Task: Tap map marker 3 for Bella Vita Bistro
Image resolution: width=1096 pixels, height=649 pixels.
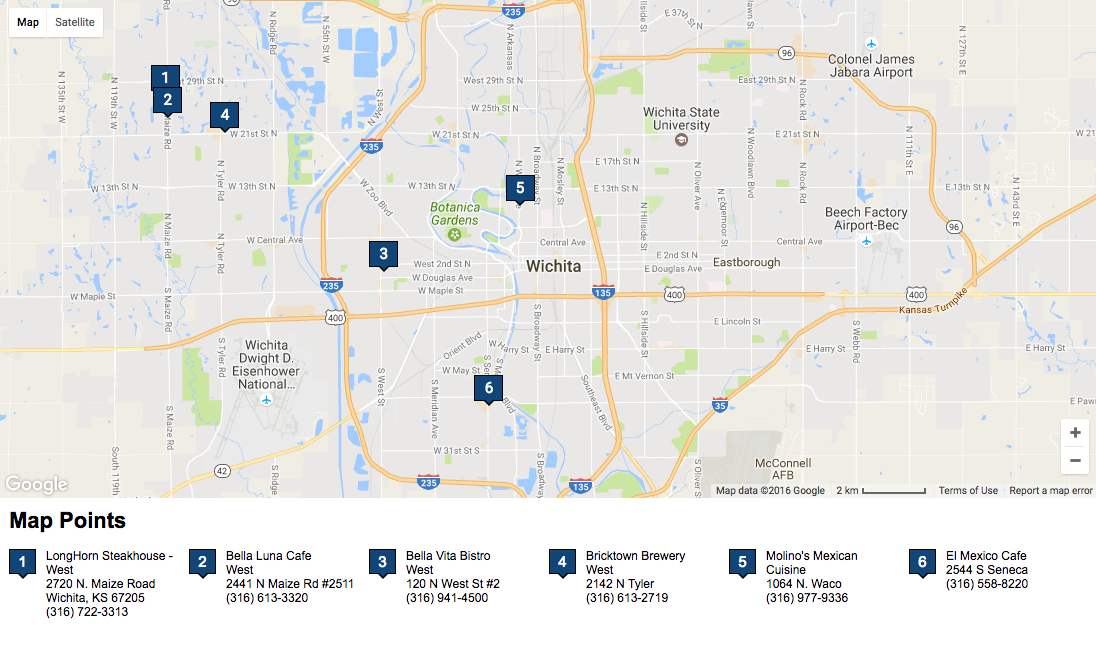Action: coord(383,254)
